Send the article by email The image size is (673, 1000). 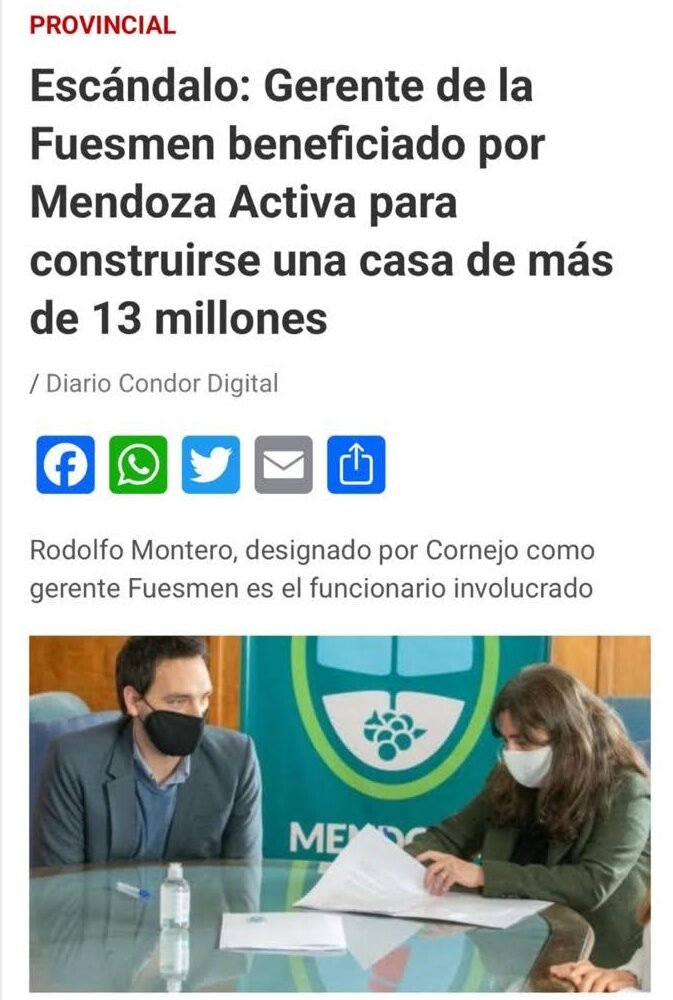284,465
